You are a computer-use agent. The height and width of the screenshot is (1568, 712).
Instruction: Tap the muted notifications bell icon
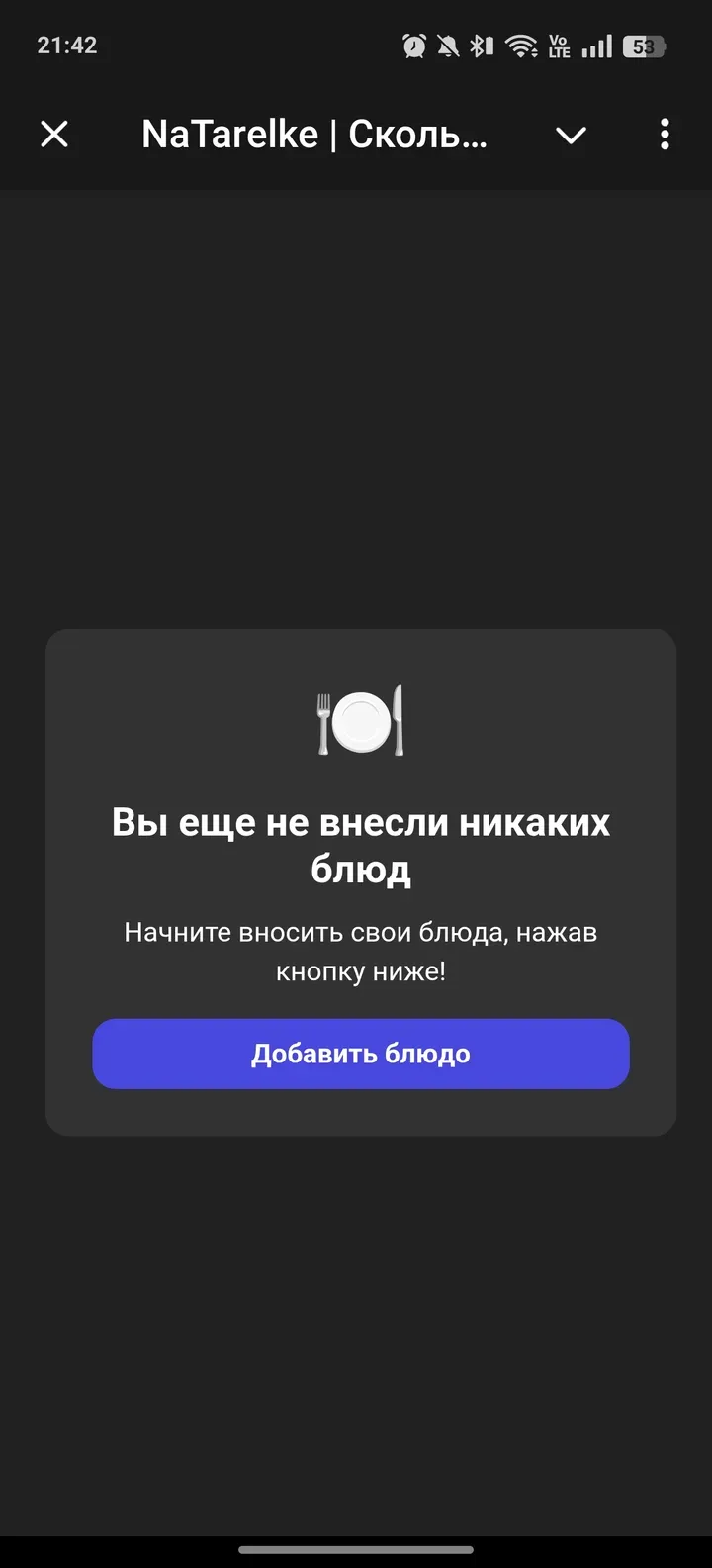(x=449, y=46)
